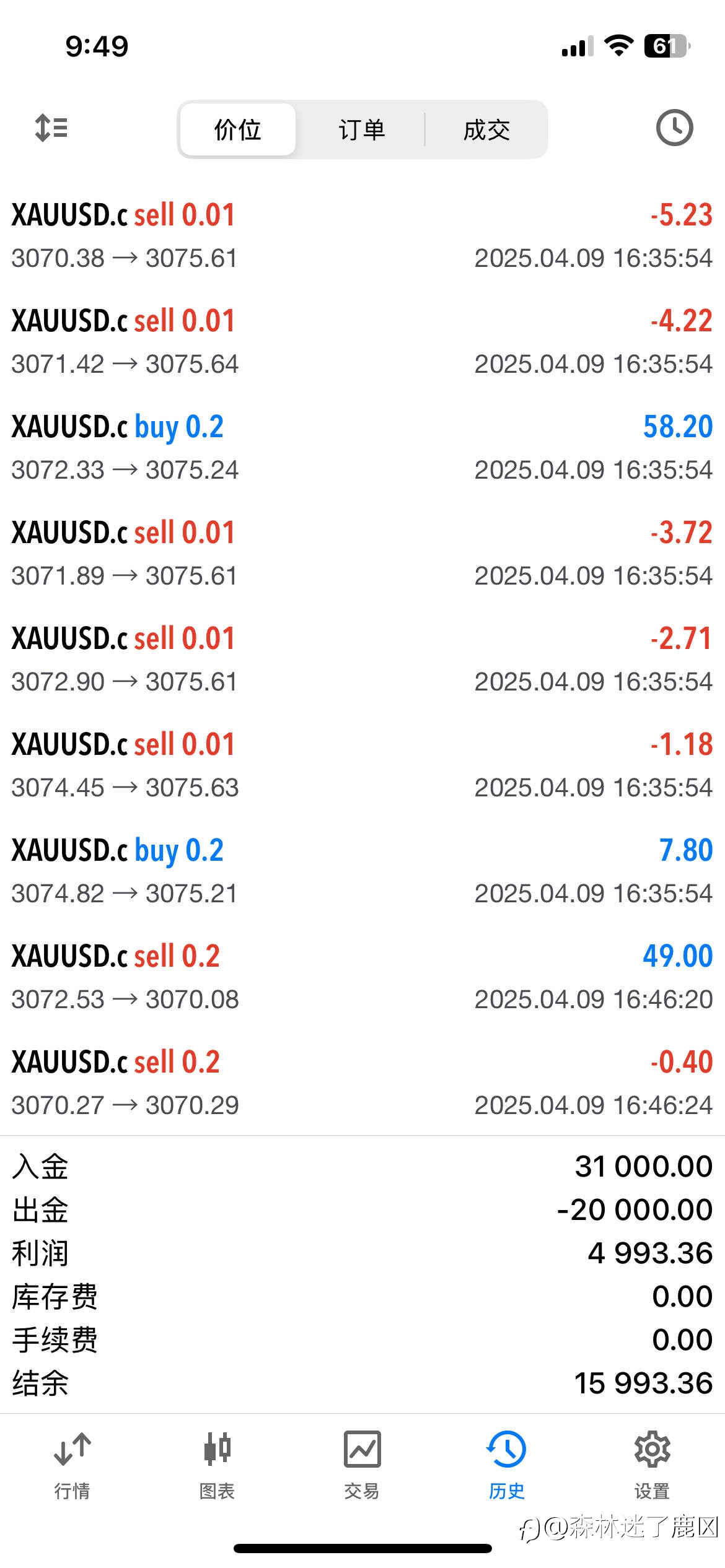Select the 历史 history tab
Viewport: 725px width, 1568px height.
click(507, 1465)
